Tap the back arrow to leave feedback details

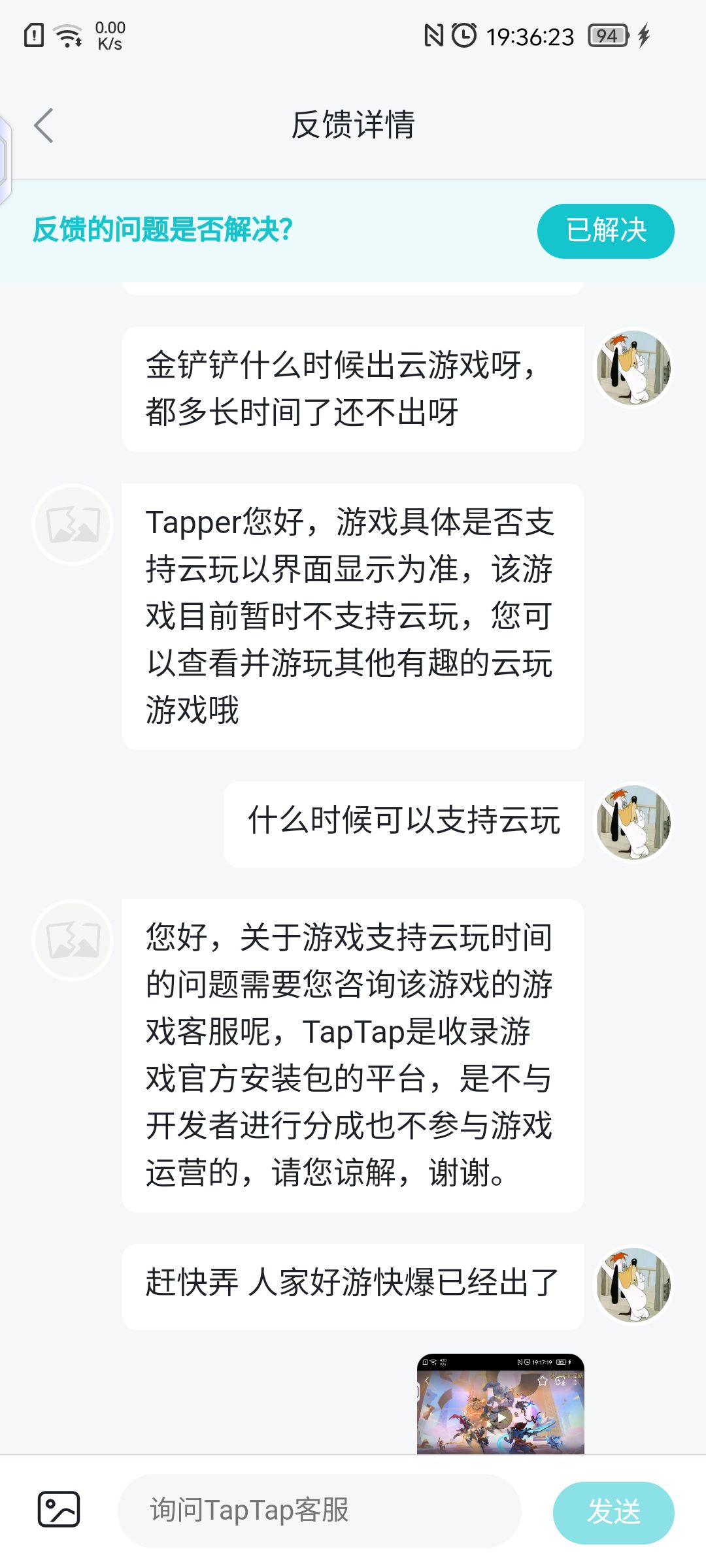tap(44, 125)
